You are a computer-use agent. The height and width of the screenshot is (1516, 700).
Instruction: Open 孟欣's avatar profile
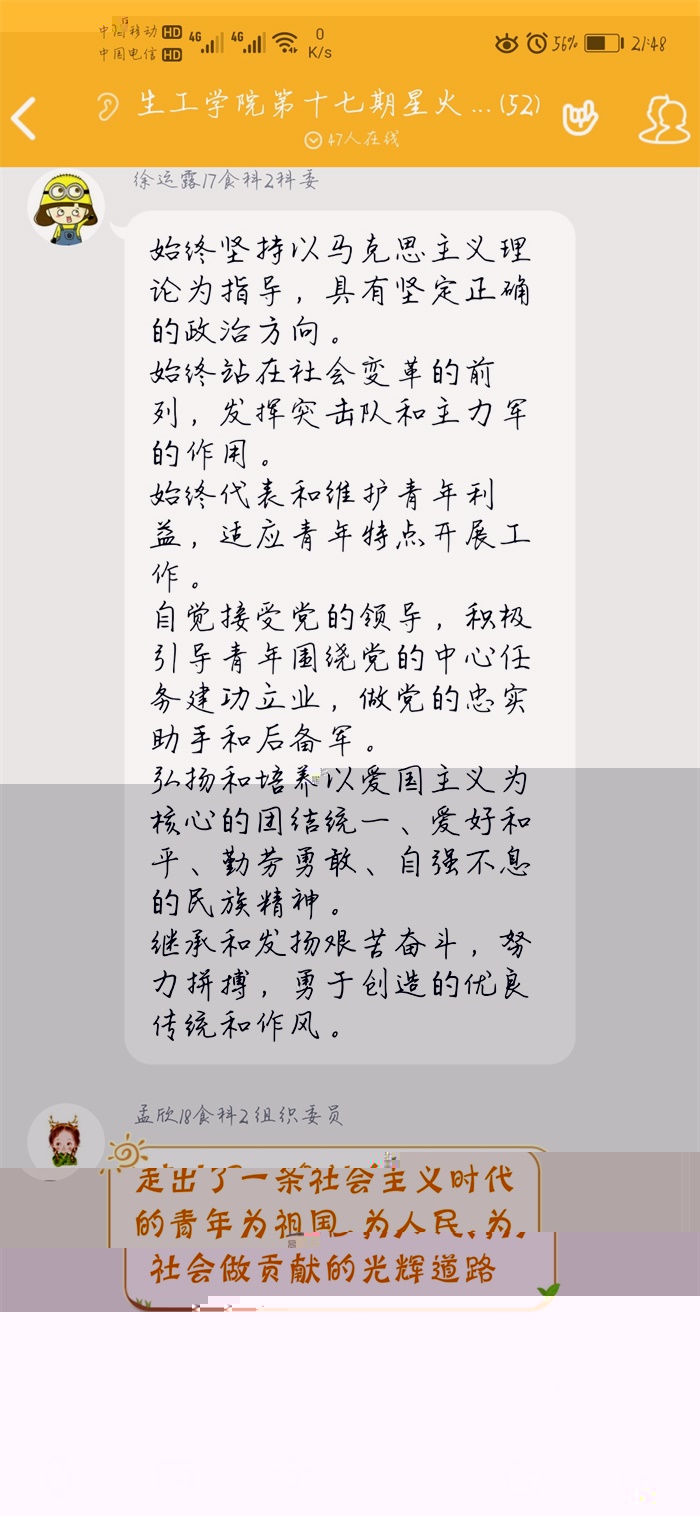coord(65,1142)
